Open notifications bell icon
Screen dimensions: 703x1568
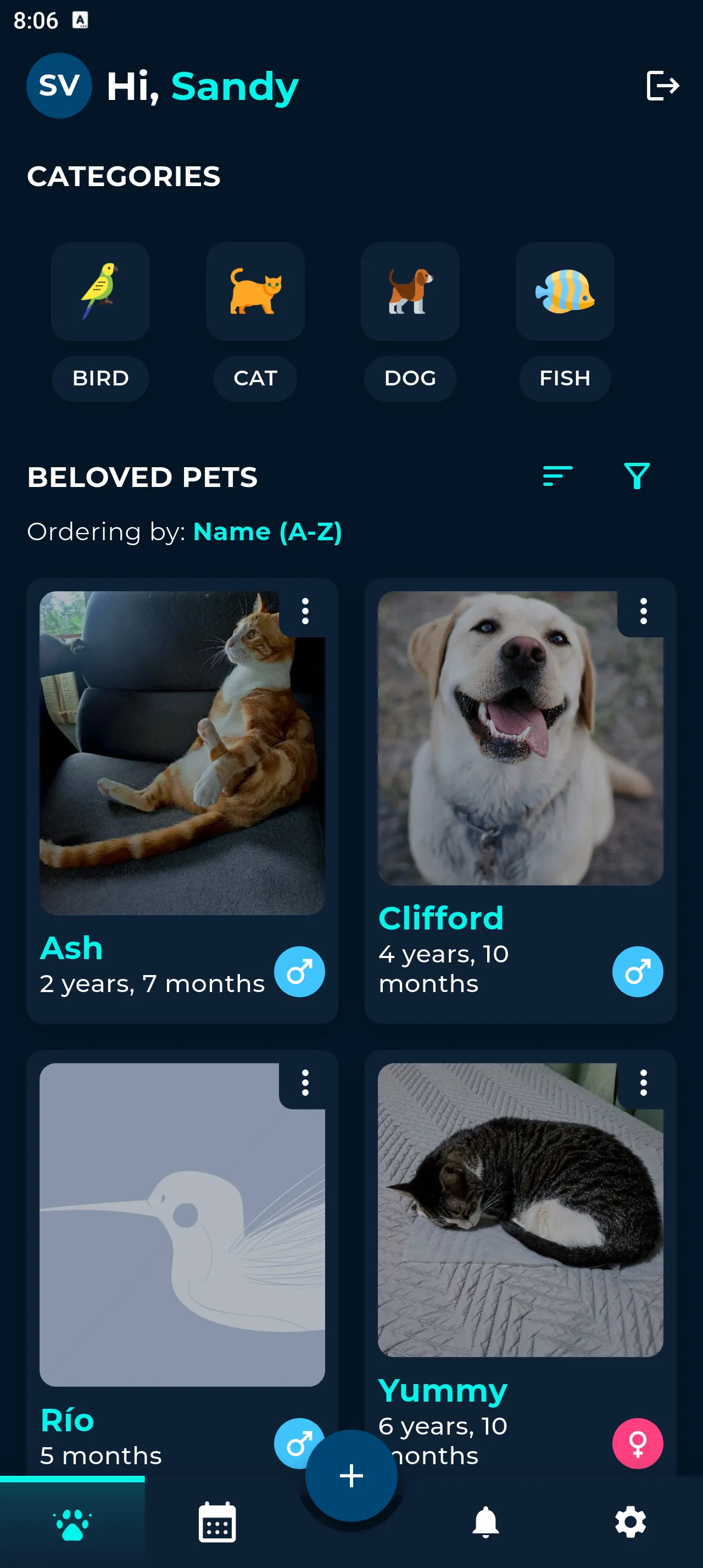point(485,1523)
